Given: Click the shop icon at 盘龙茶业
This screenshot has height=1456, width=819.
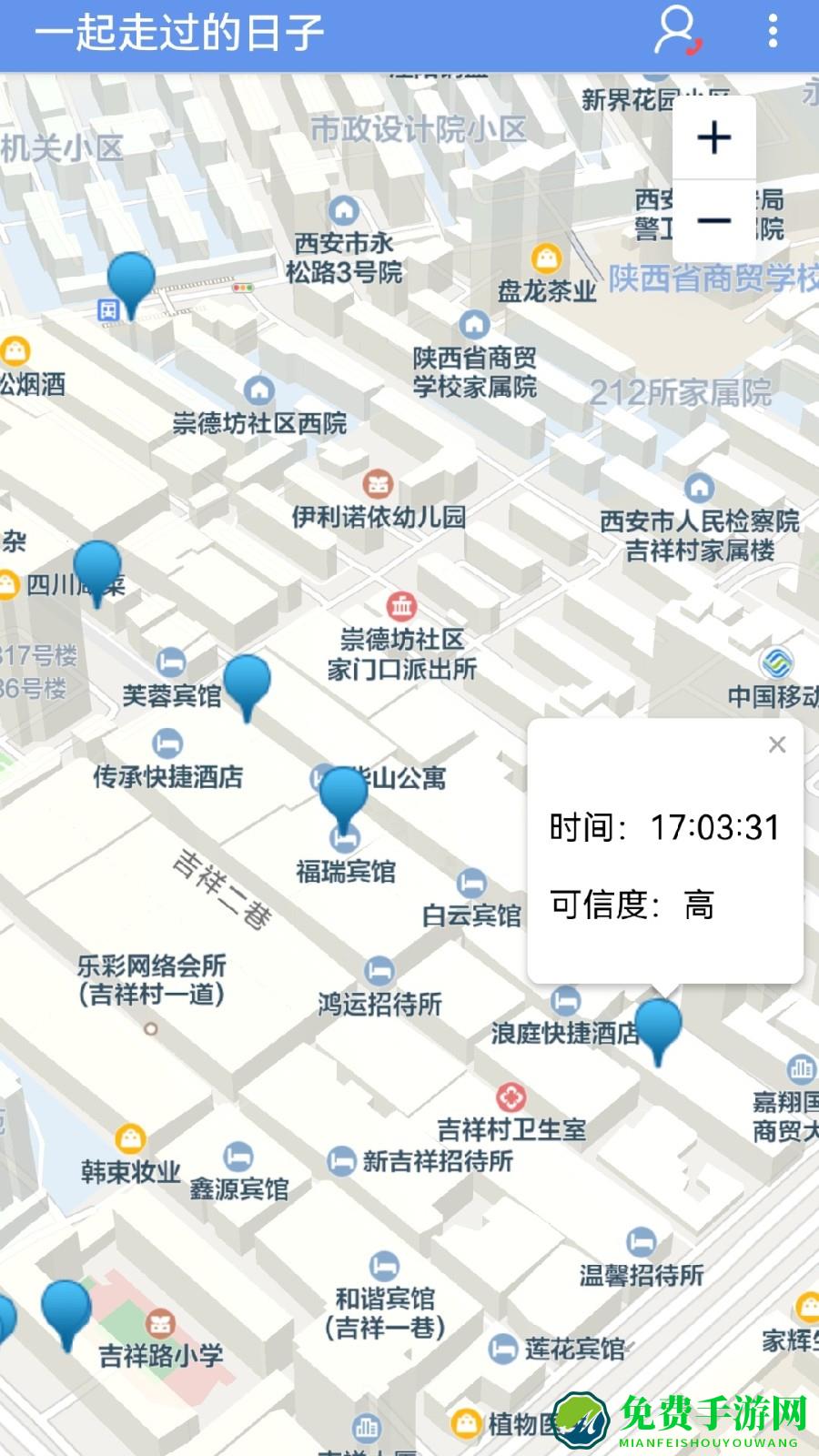Looking at the screenshot, I should (x=547, y=258).
